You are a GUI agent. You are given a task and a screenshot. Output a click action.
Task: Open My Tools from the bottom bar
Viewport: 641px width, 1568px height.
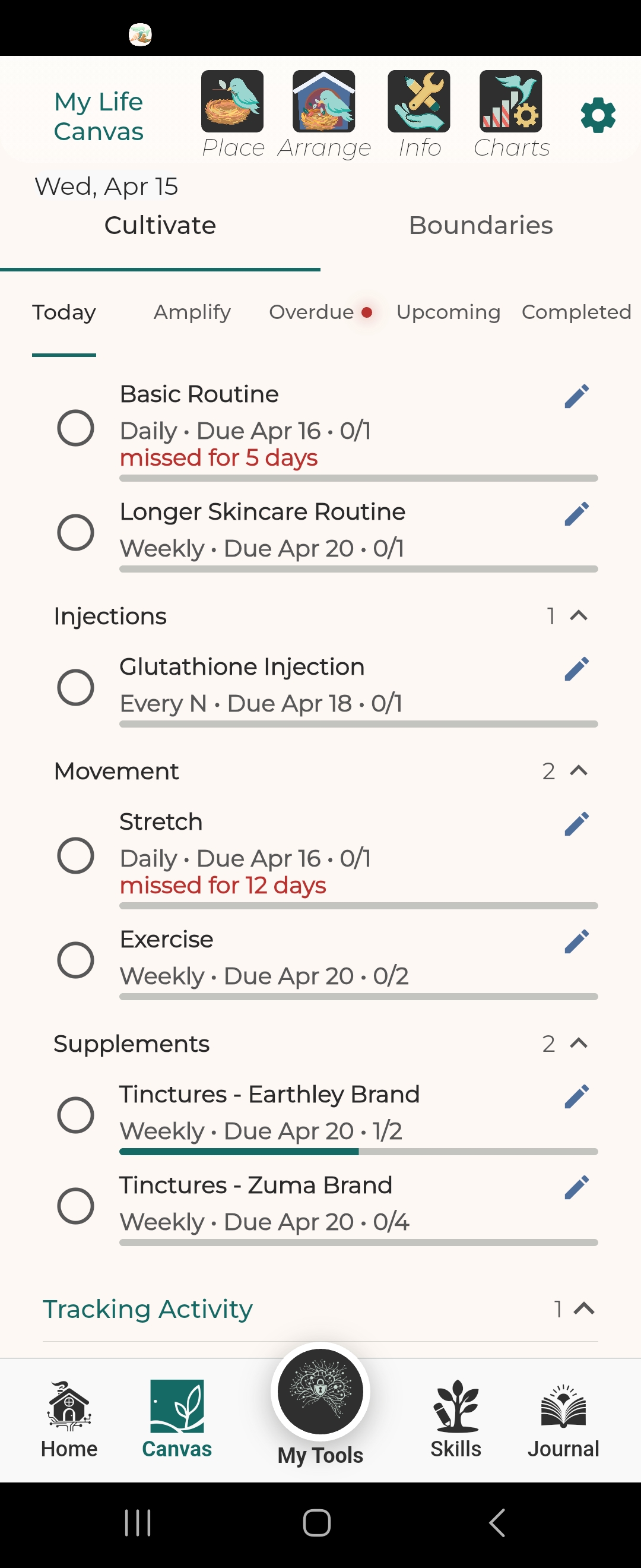pyautogui.click(x=320, y=1394)
